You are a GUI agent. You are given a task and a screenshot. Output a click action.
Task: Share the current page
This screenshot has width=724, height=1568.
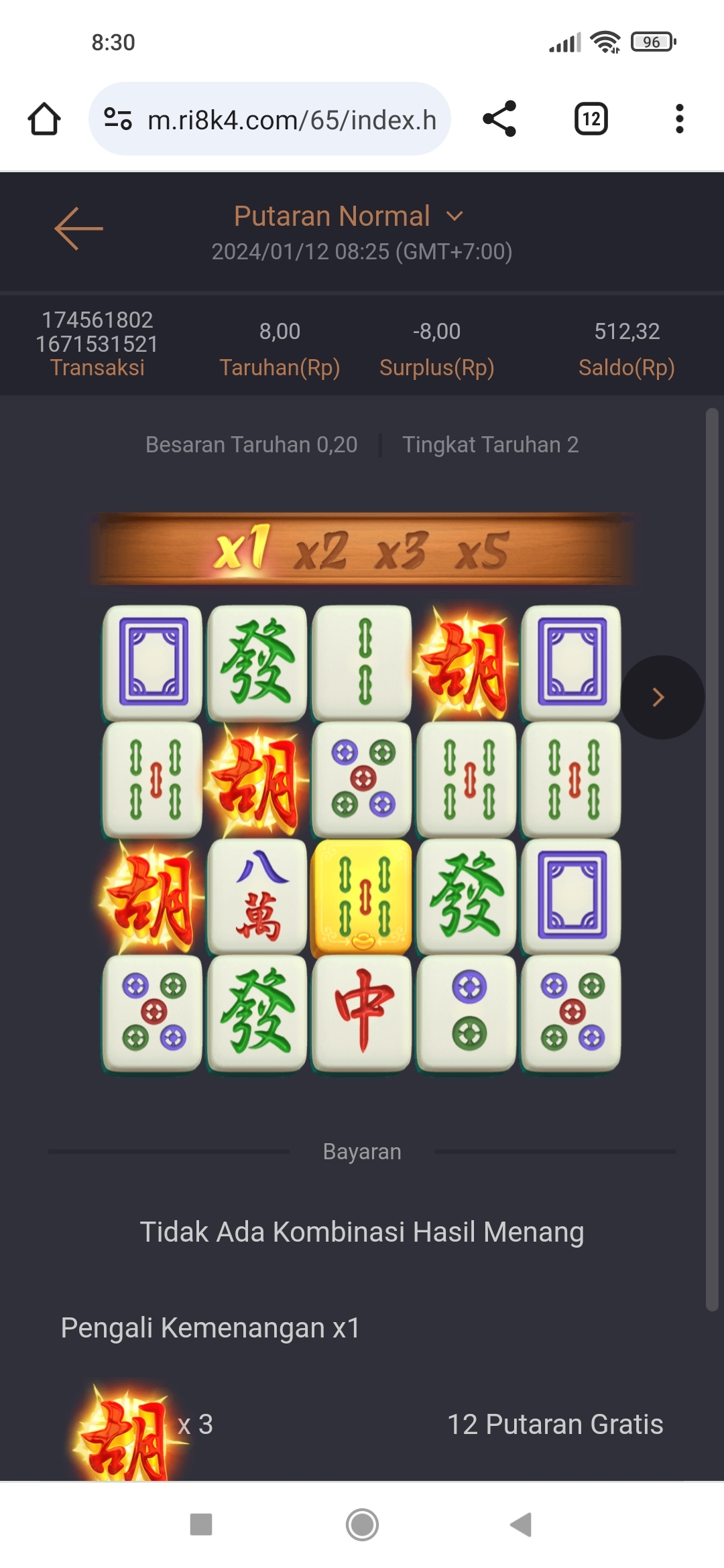click(x=500, y=119)
